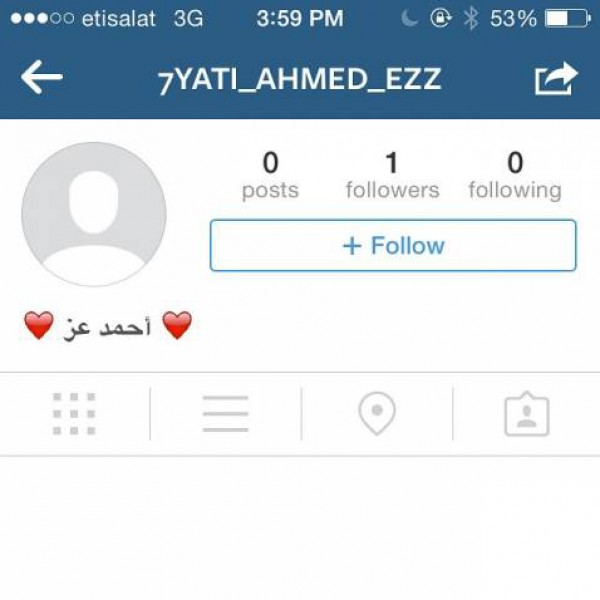This screenshot has height=600, width=600.
Task: Switch to the list view tab
Action: click(225, 414)
